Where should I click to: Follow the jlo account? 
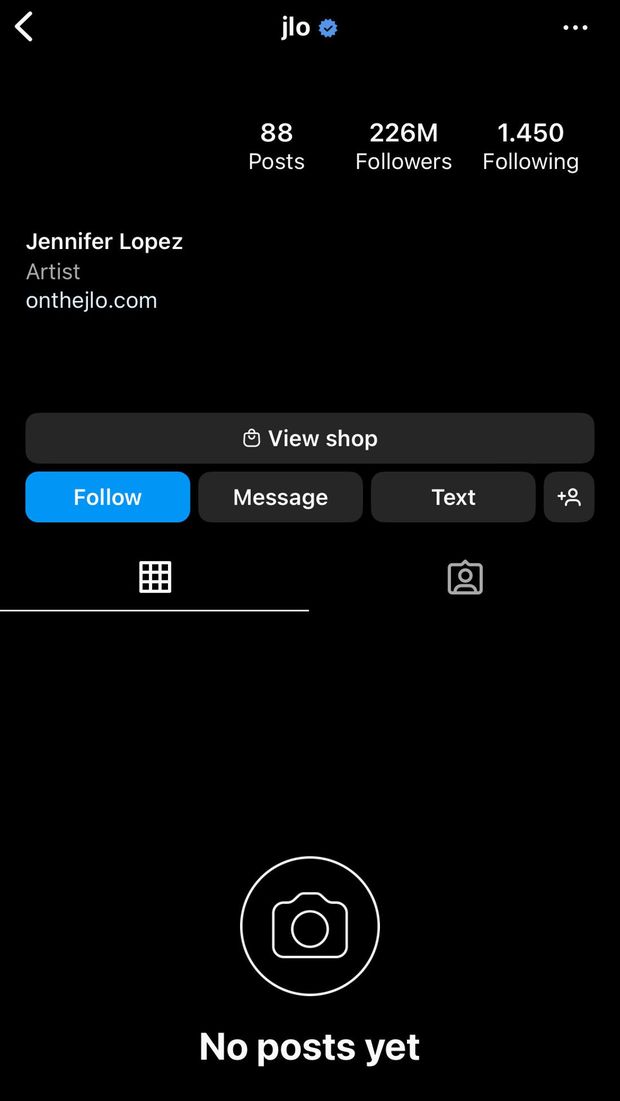pyautogui.click(x=108, y=497)
